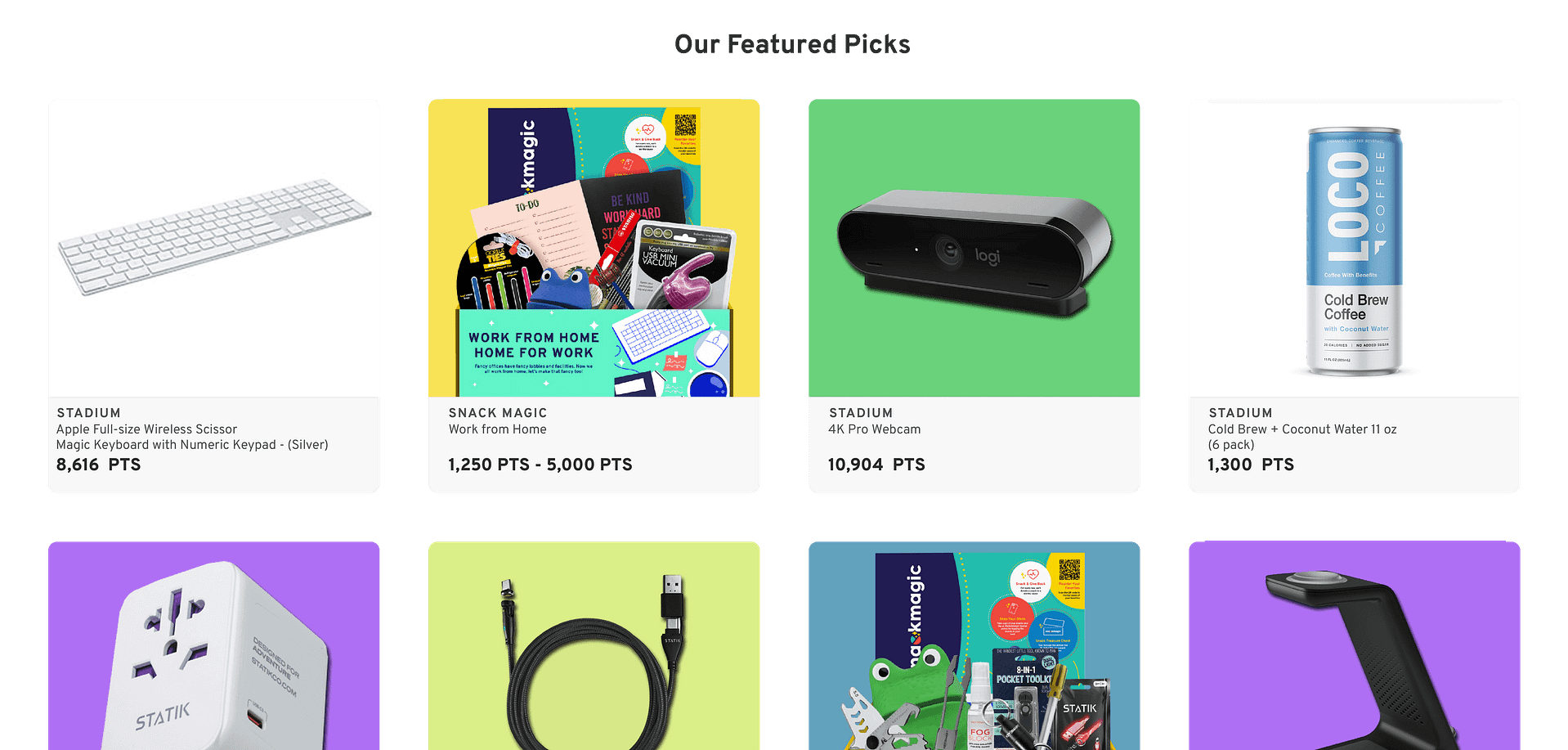This screenshot has width=1568, height=750.
Task: Open the Snack Magic pocket toolkit box tile
Action: pos(974,646)
